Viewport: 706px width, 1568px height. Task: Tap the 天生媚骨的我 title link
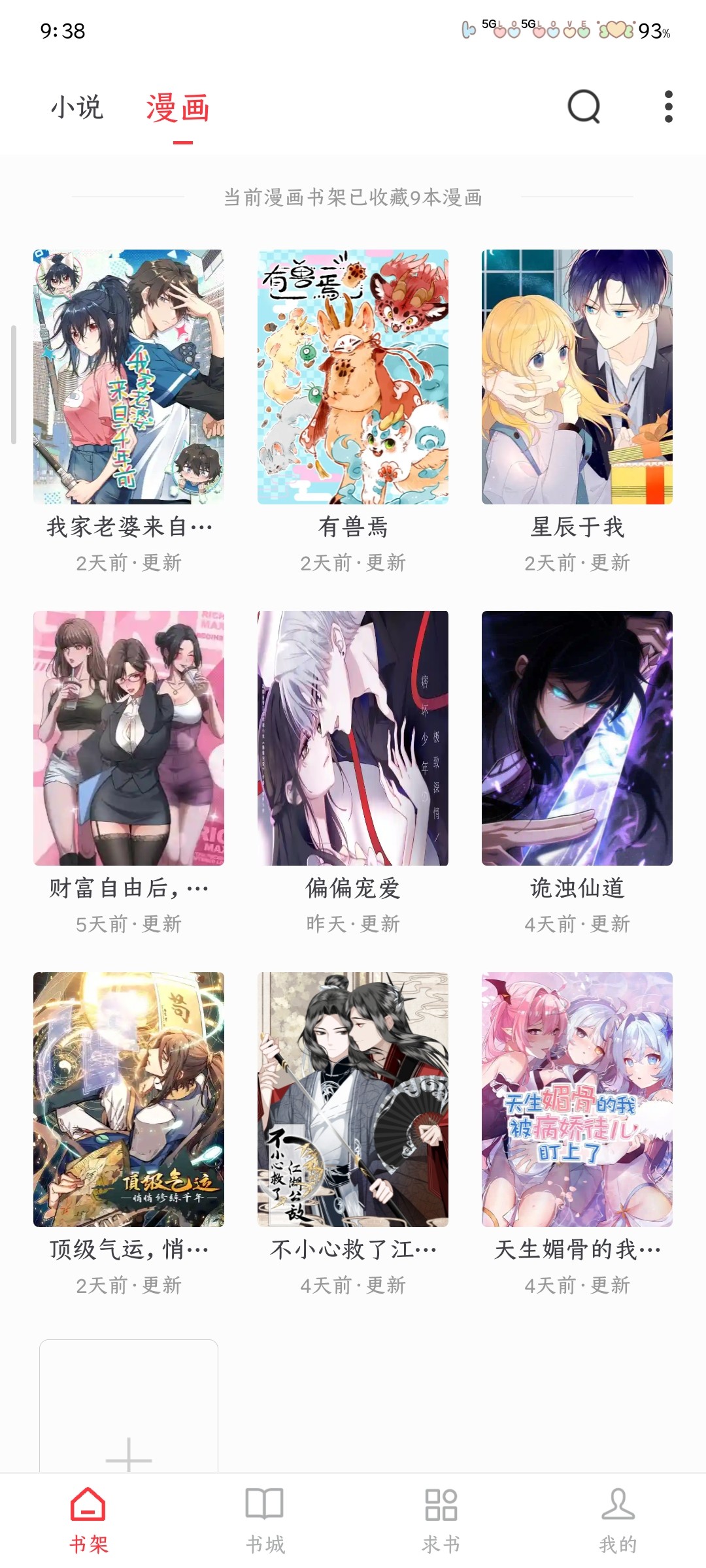point(575,1249)
